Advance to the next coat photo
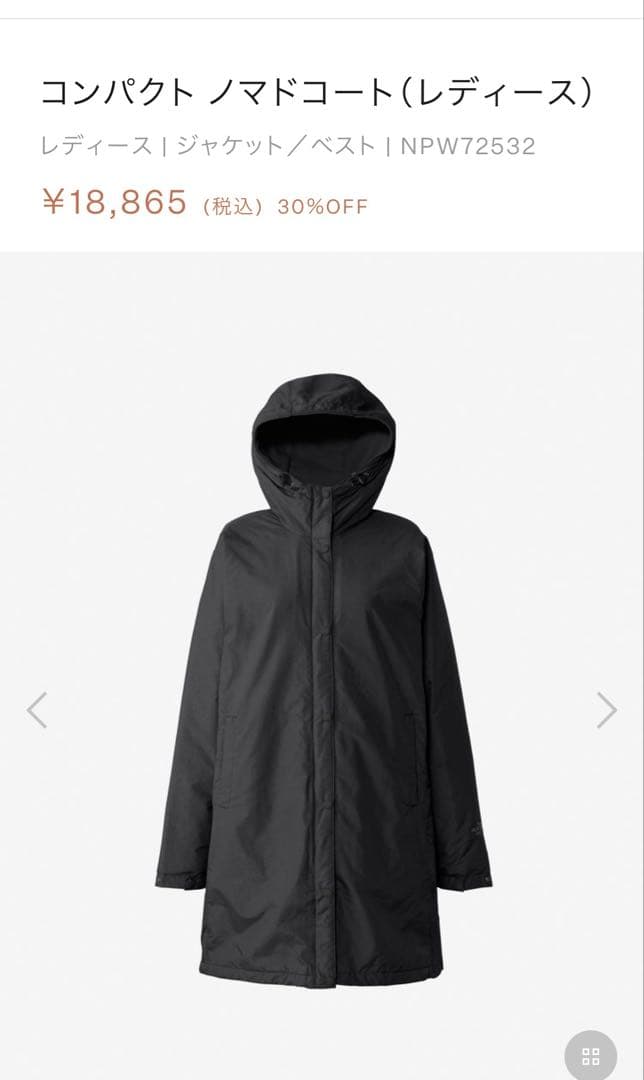The width and height of the screenshot is (644, 1080). coord(606,710)
